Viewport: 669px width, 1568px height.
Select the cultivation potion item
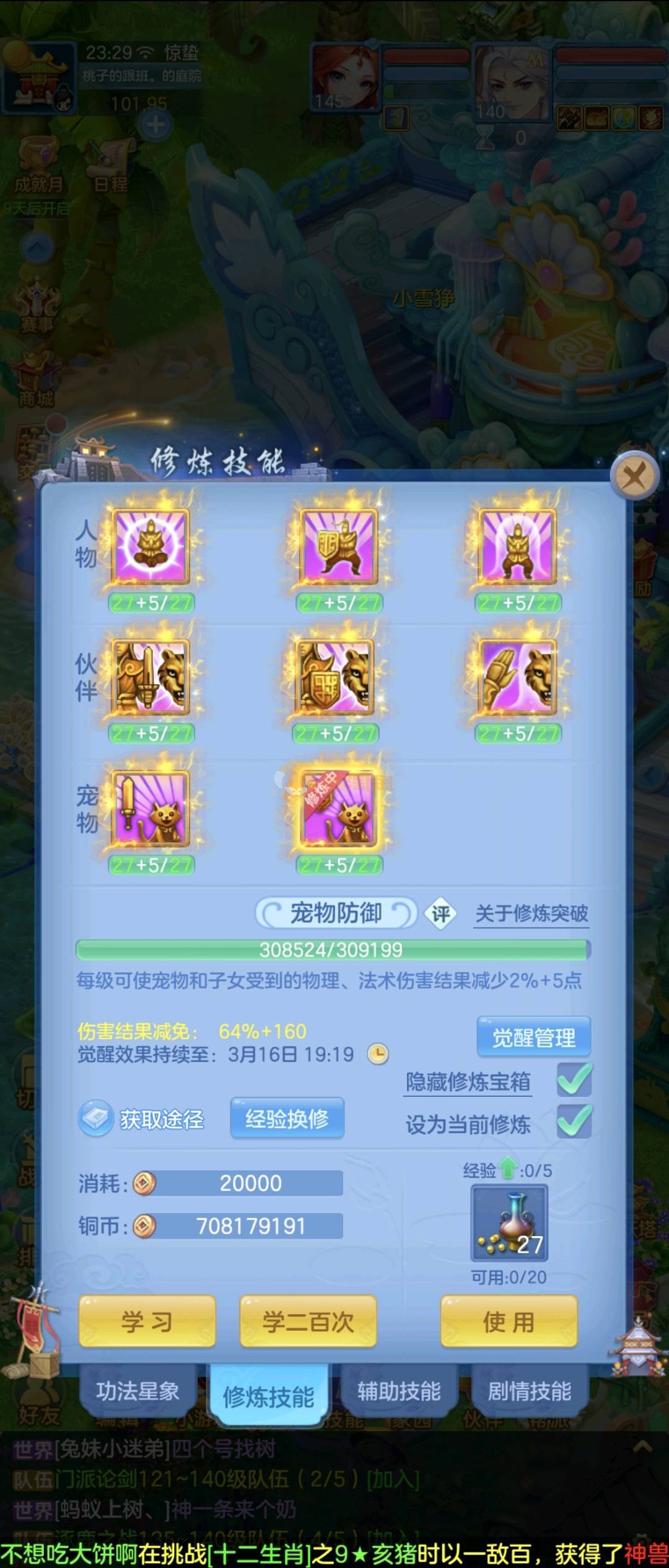pos(509,1223)
